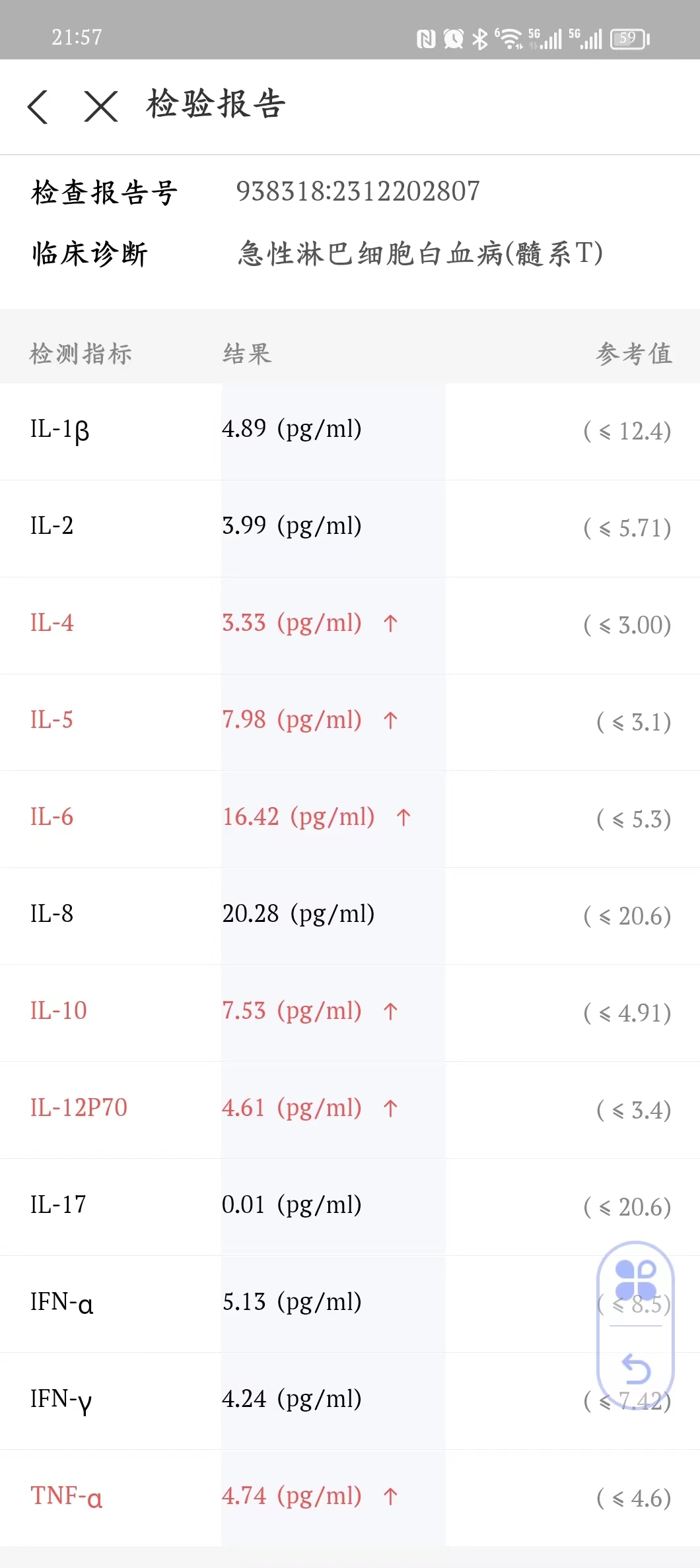Go back using the left arrow

[x=38, y=106]
